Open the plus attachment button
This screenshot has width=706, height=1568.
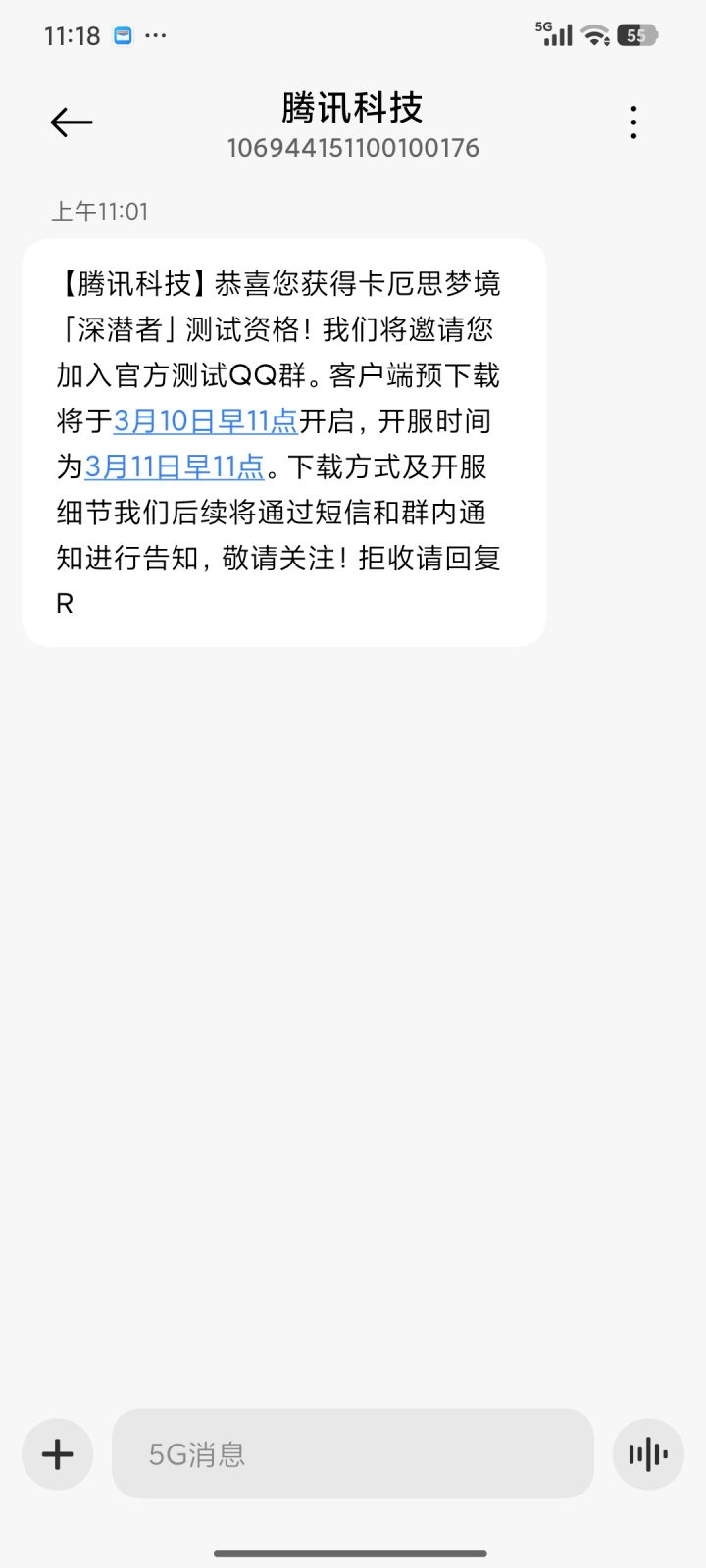pyautogui.click(x=58, y=1454)
